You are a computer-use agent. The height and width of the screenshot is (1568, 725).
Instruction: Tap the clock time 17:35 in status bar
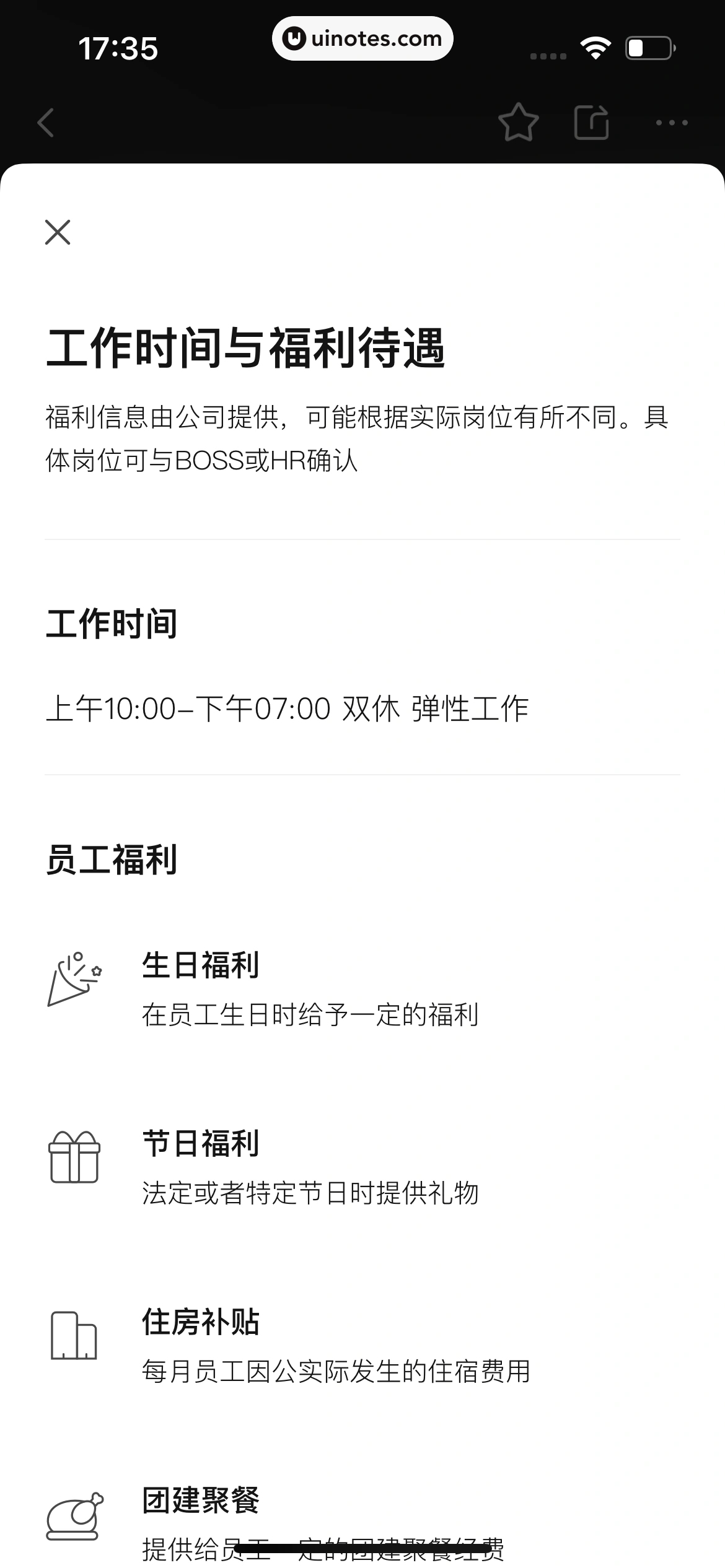[120, 46]
